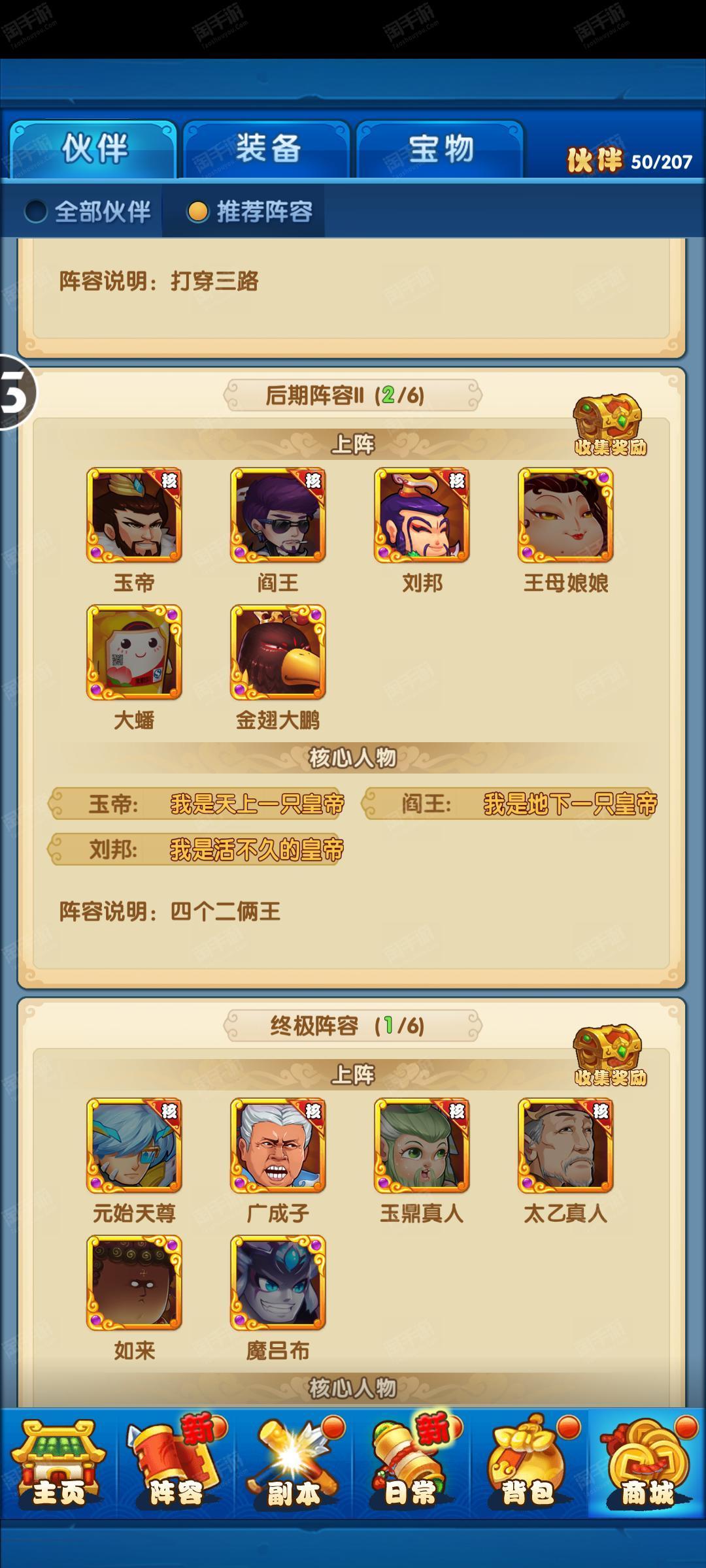Select the 全部伙伴 radio option
The height and width of the screenshot is (1568, 706).
88,212
